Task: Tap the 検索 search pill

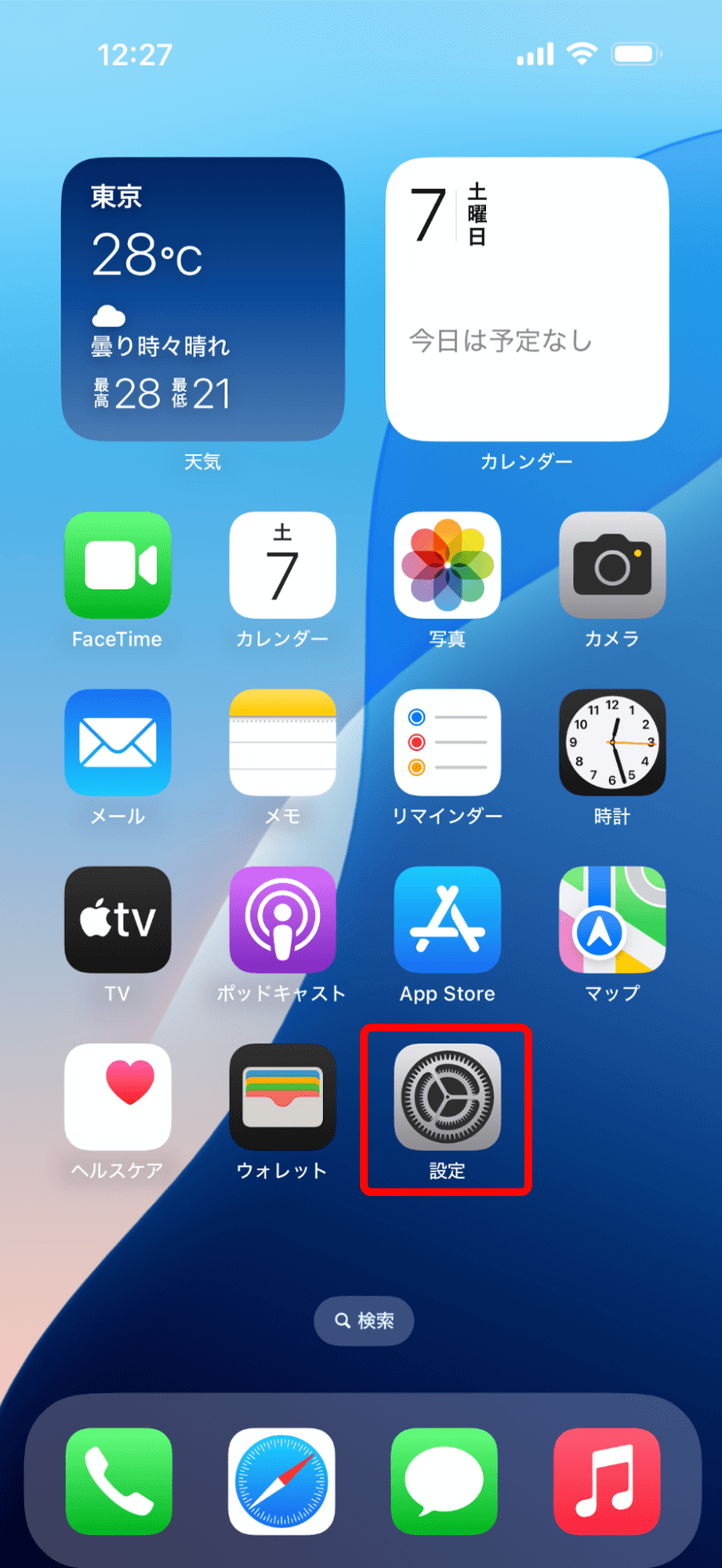Action: point(364,1321)
